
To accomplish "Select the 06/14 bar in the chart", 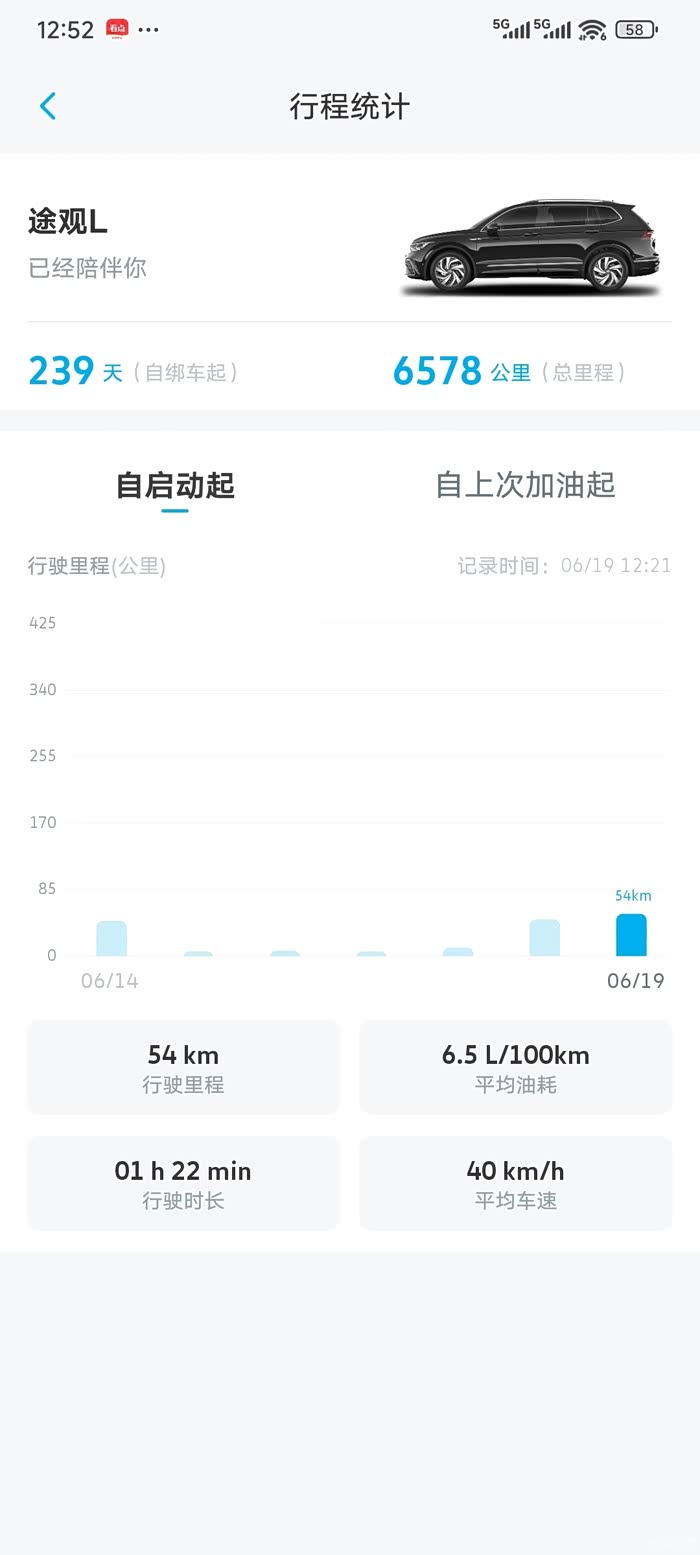I will click(x=111, y=938).
